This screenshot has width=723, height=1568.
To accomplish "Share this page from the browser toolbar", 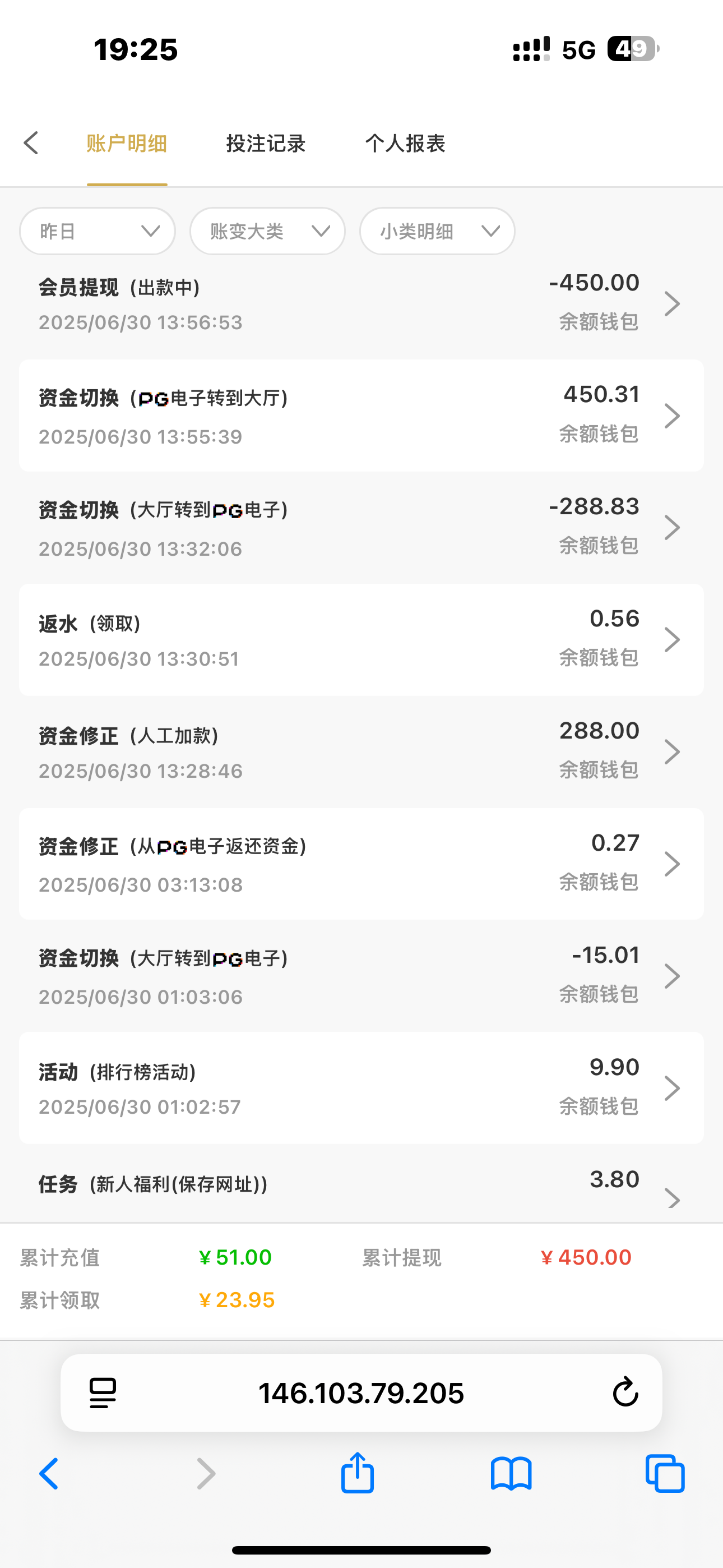I will coord(357,1474).
